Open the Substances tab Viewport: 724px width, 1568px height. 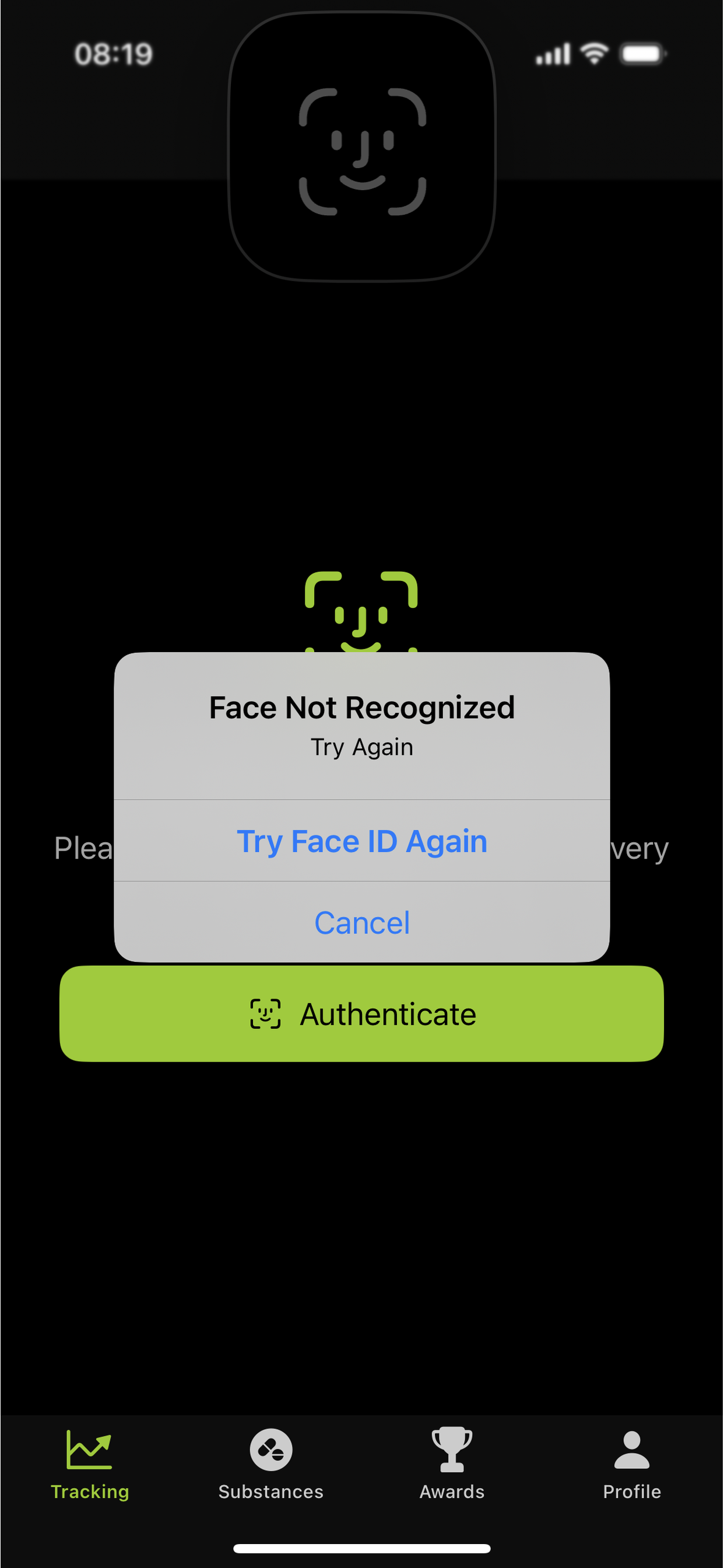coord(270,1464)
